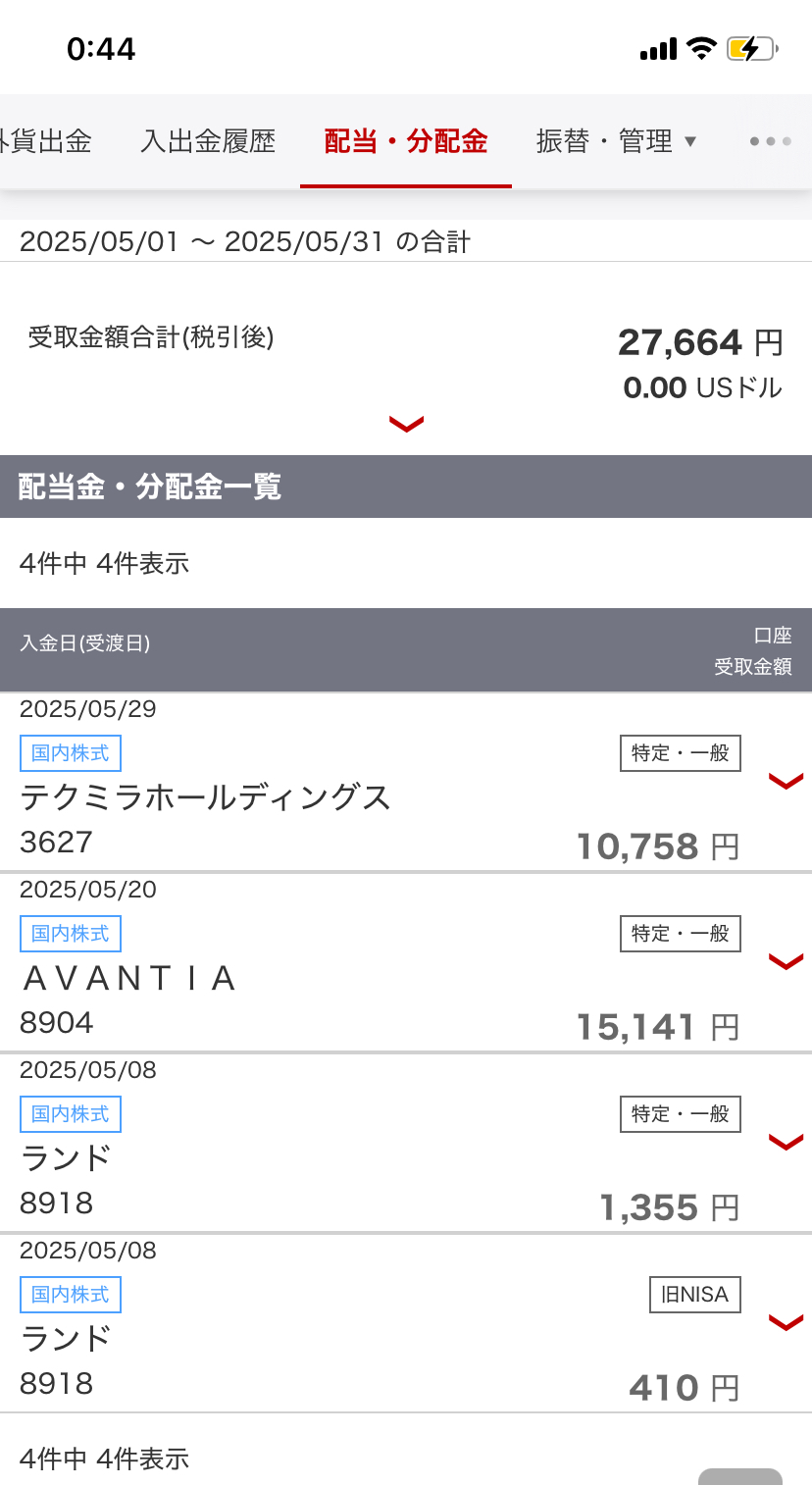Expand テクミラホールディングス dividend details

coord(786,781)
